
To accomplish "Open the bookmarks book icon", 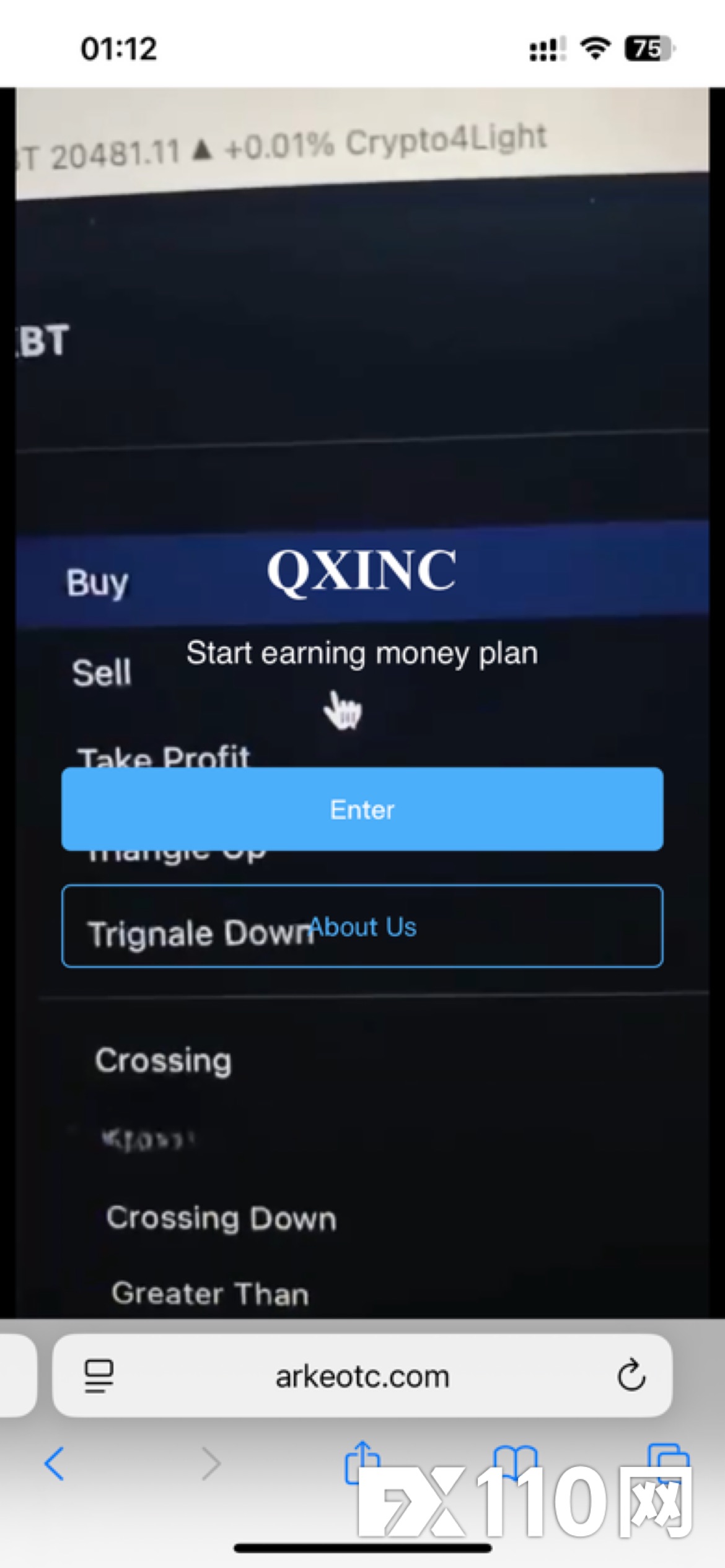I will coord(514,1463).
